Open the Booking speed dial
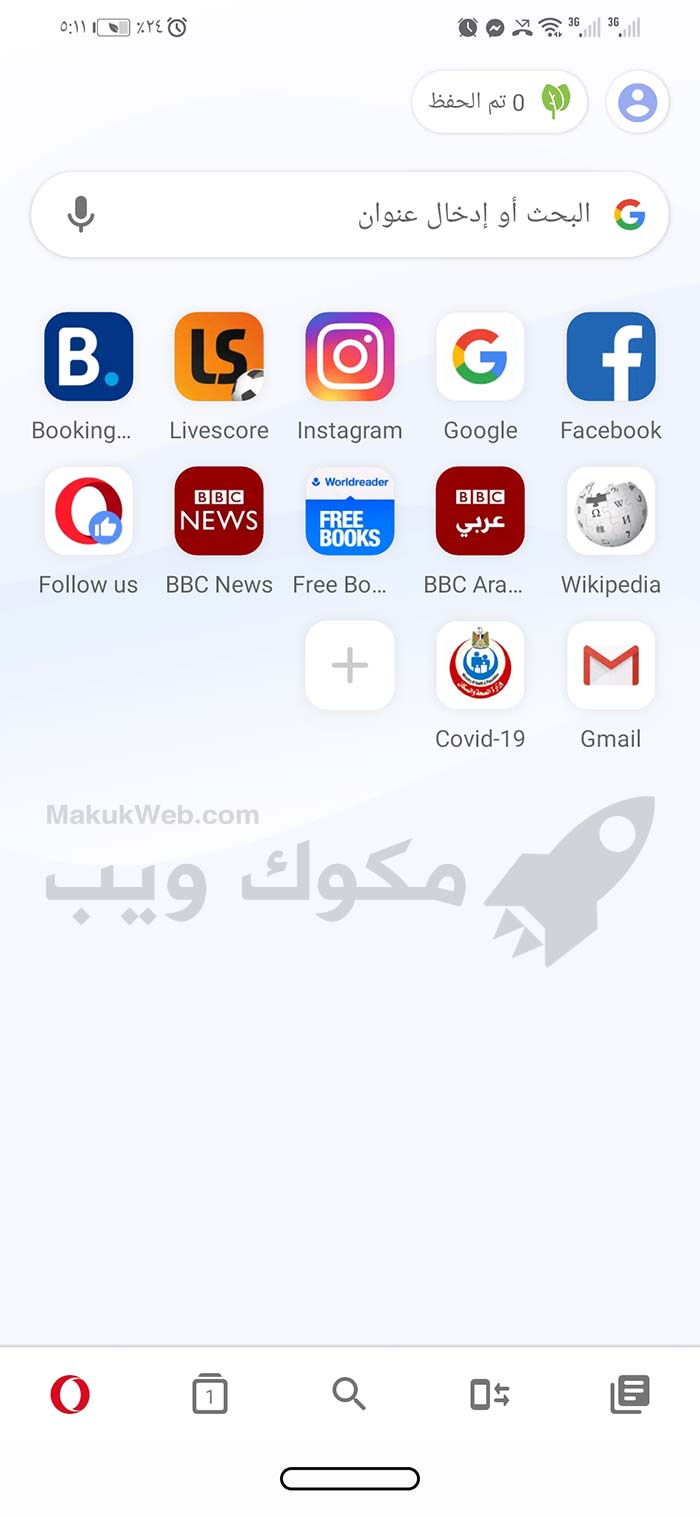This screenshot has height=1517, width=700. point(88,357)
